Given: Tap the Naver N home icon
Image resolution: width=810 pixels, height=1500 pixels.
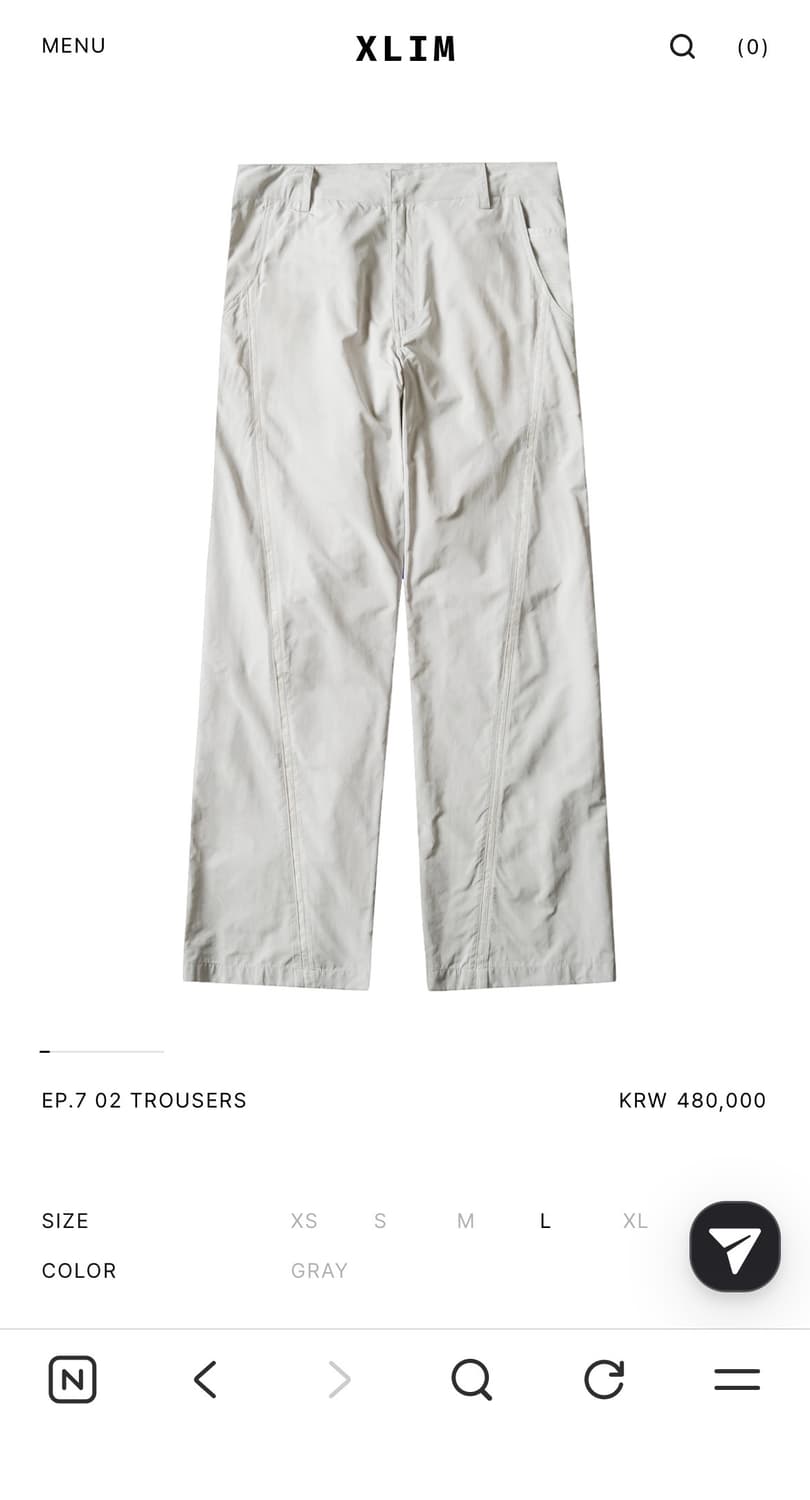Looking at the screenshot, I should click(x=72, y=1379).
